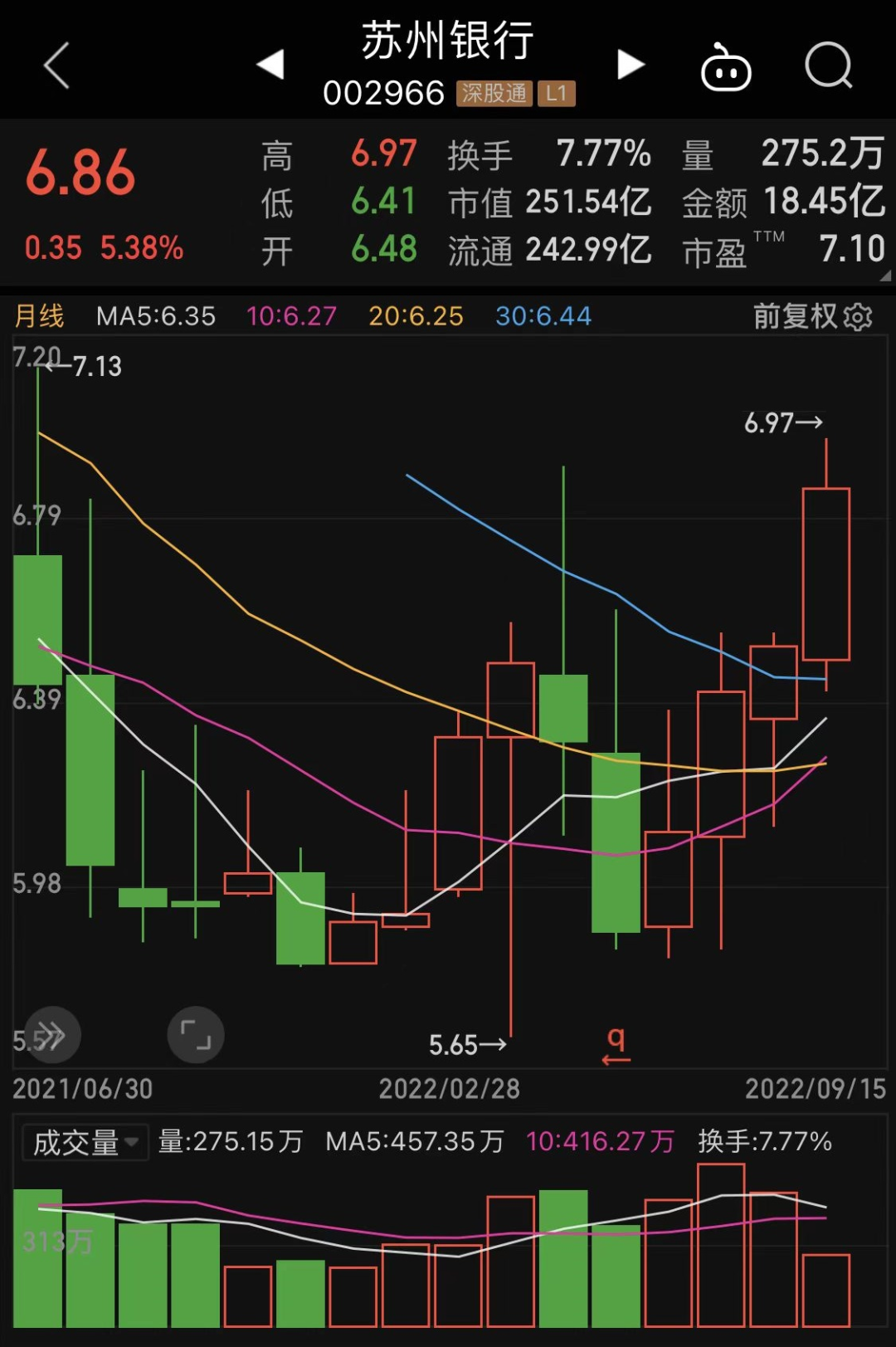The image size is (896, 1347).
Task: Switch to the next stock
Action: [631, 65]
